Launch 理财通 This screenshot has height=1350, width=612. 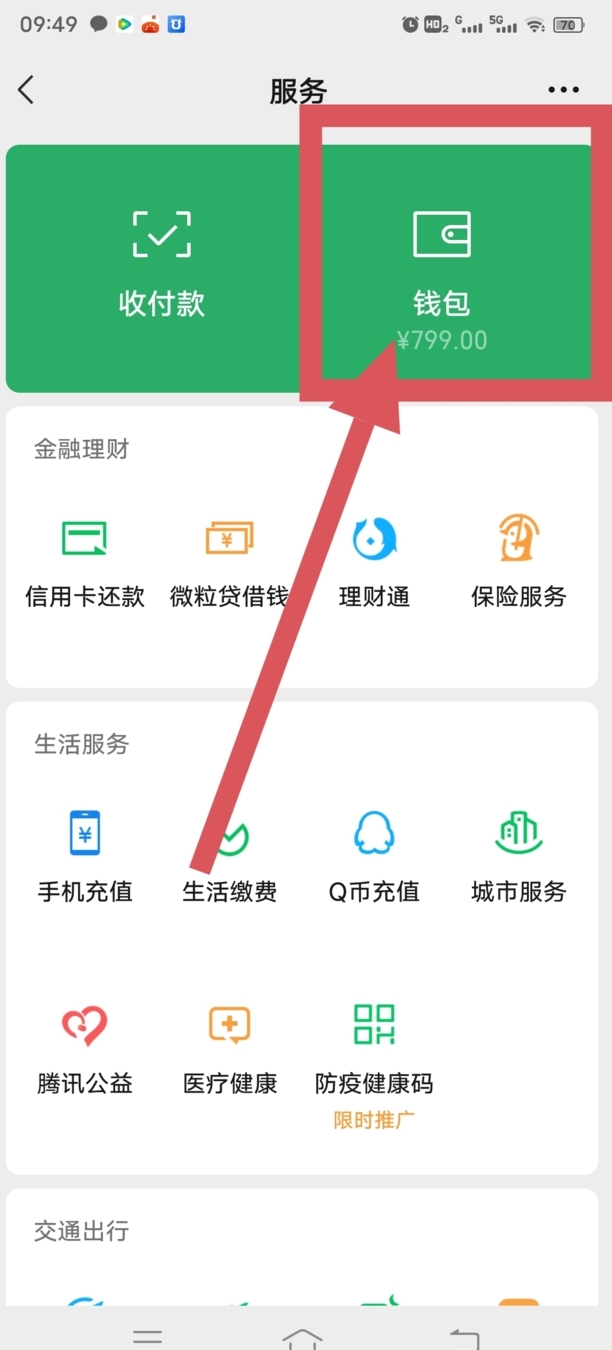click(x=374, y=562)
